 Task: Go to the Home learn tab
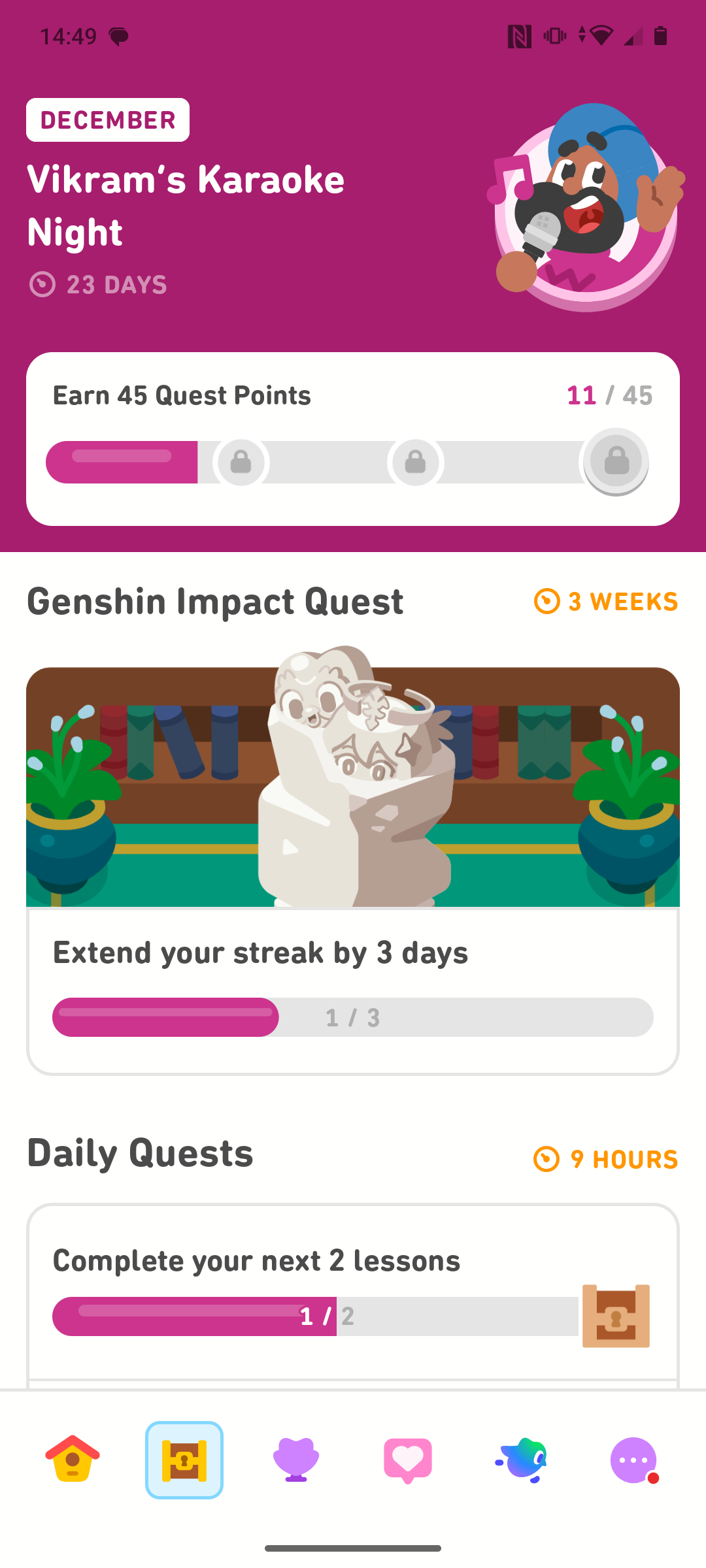(x=73, y=1460)
